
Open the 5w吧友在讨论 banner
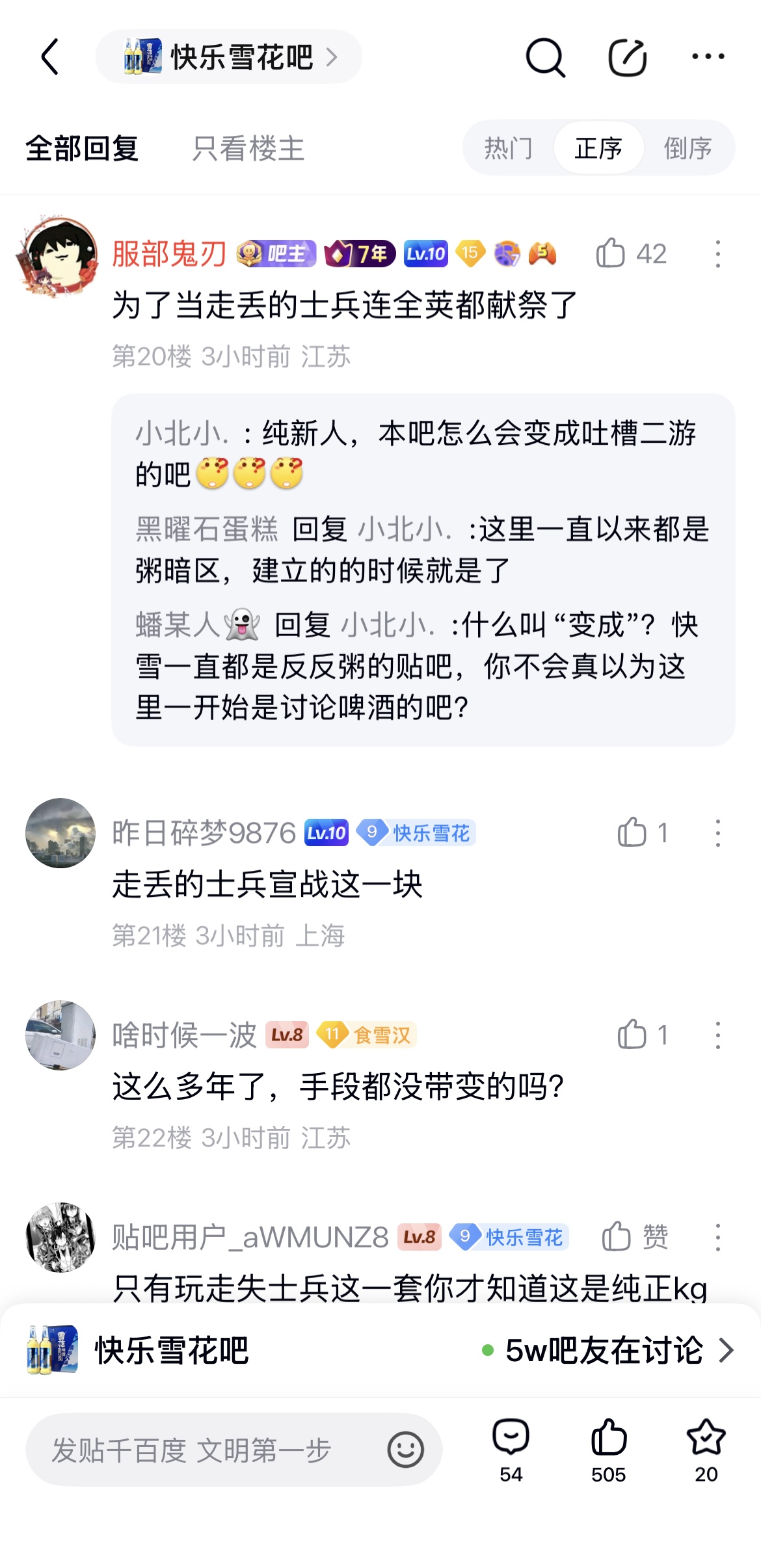608,1351
